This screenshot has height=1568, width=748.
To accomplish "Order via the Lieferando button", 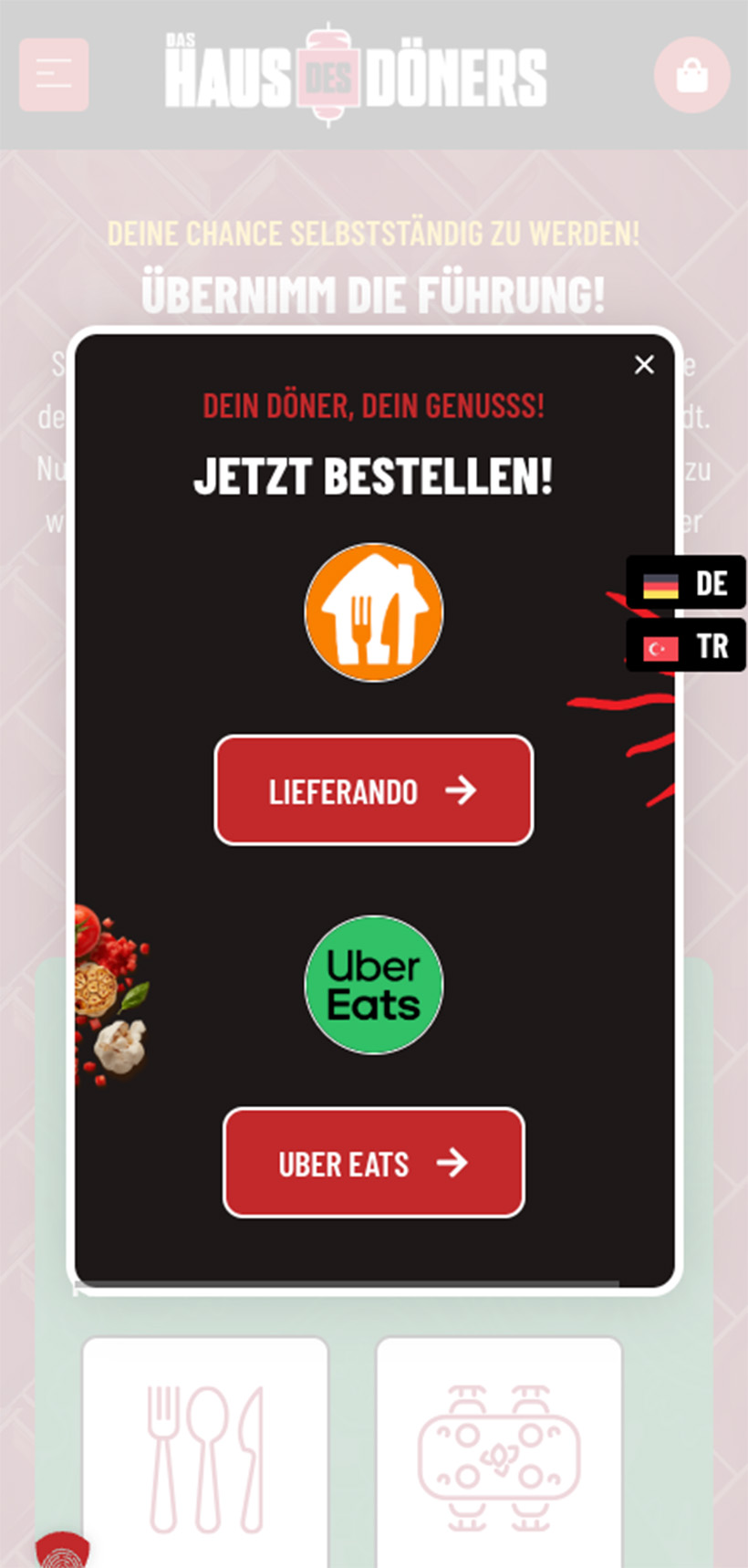I will click(x=374, y=790).
